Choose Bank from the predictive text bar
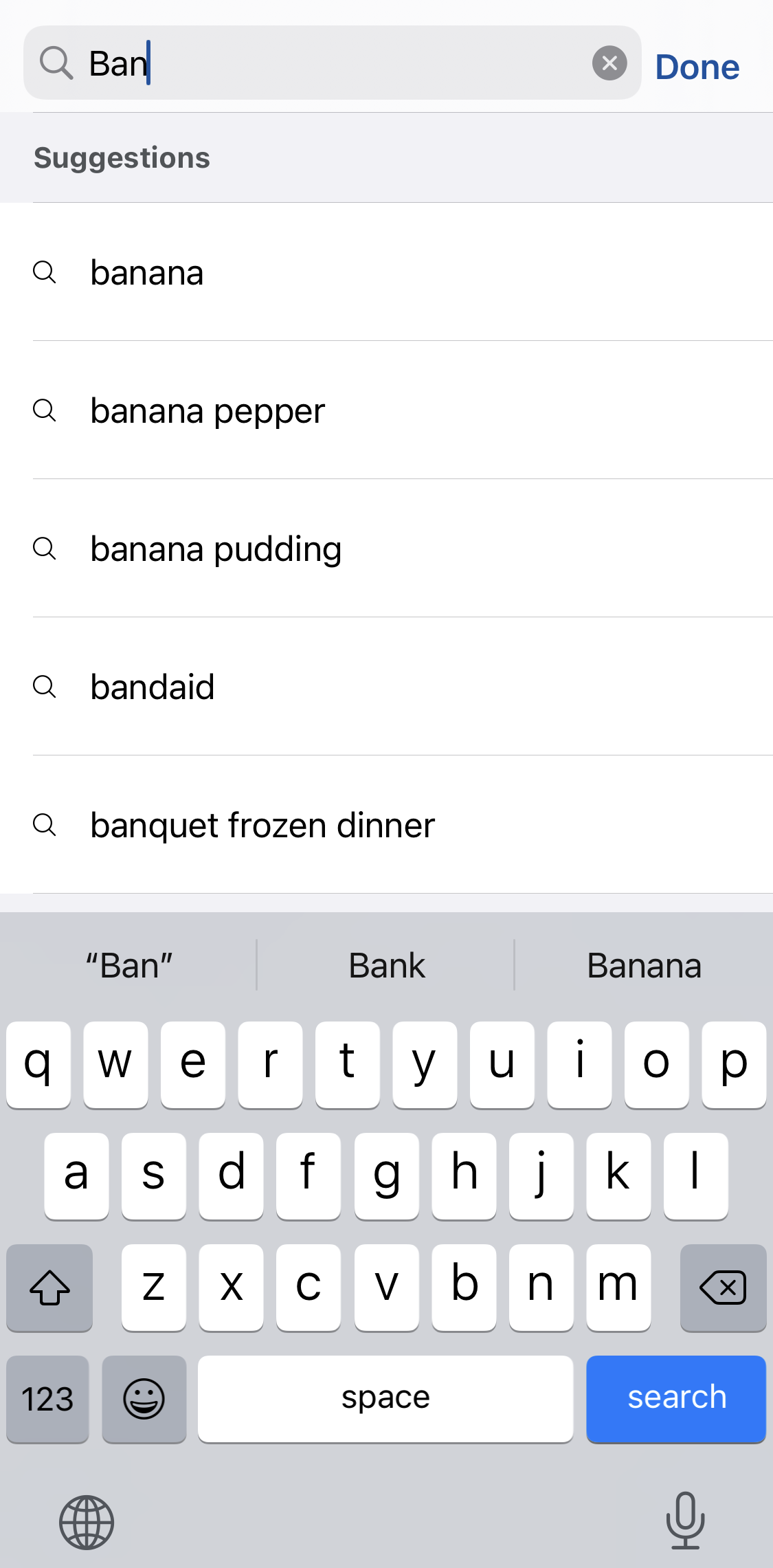This screenshot has height=1568, width=773. pyautogui.click(x=385, y=965)
